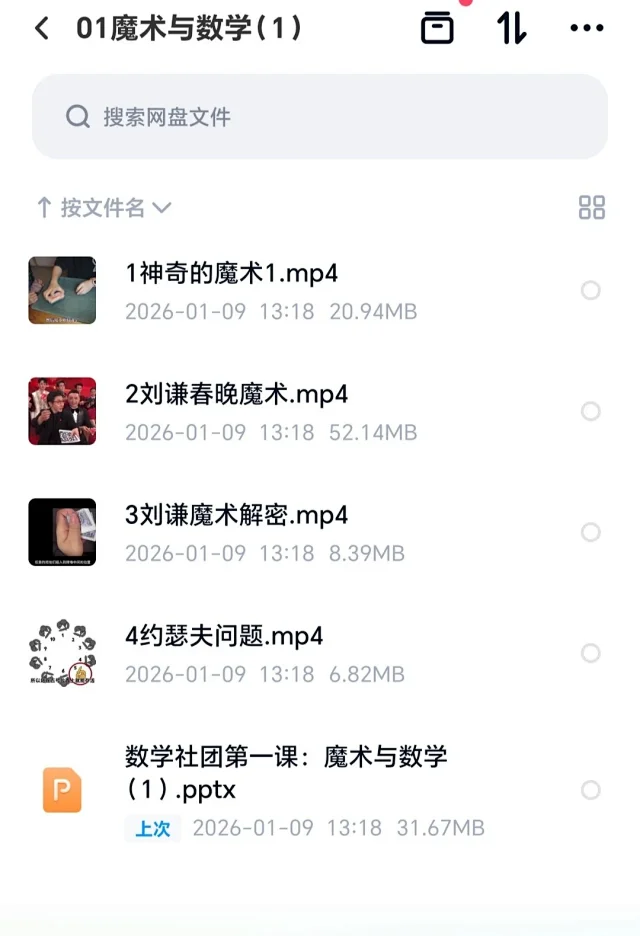The width and height of the screenshot is (640, 936).
Task: Select 1神奇的魔术1.mp4 with its circle
Action: tap(591, 290)
